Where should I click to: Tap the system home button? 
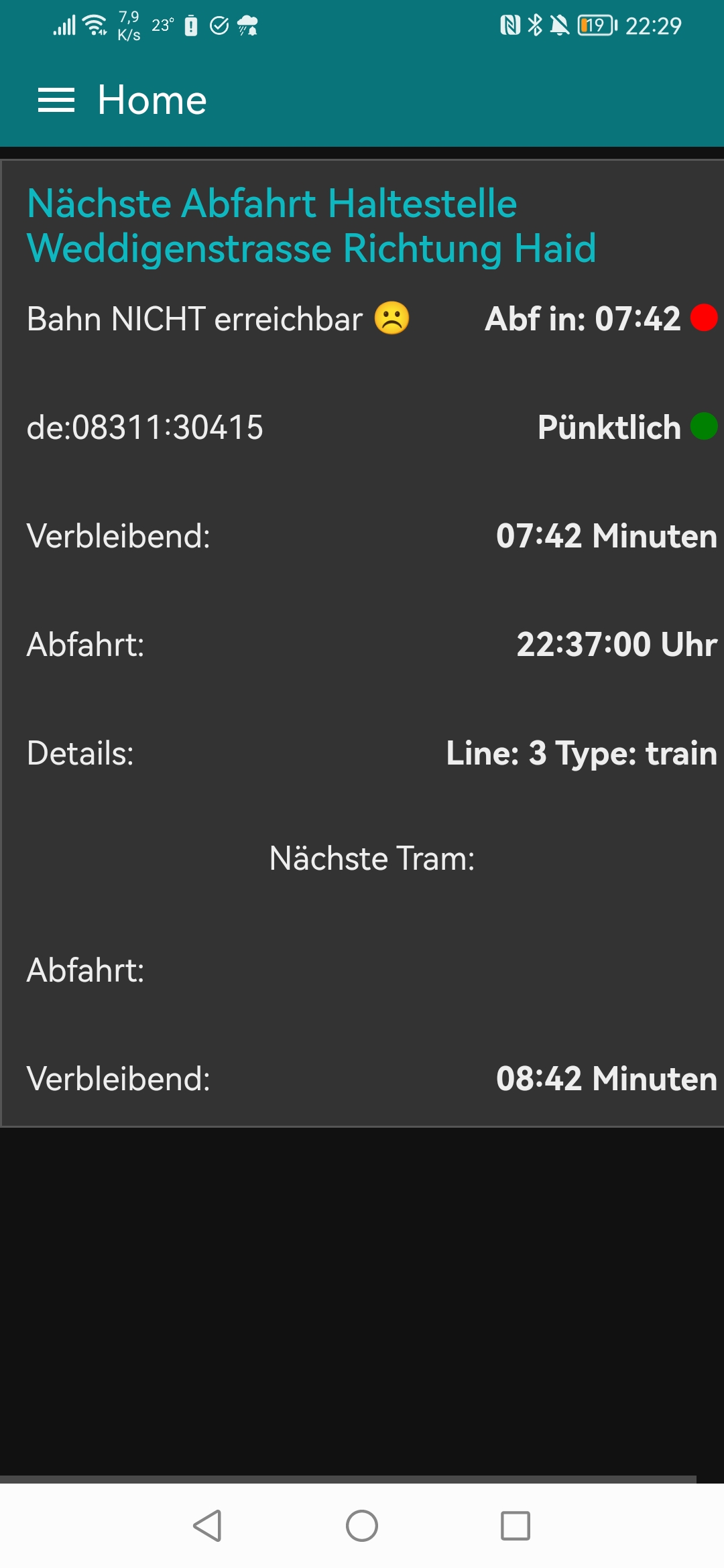coord(362,1526)
